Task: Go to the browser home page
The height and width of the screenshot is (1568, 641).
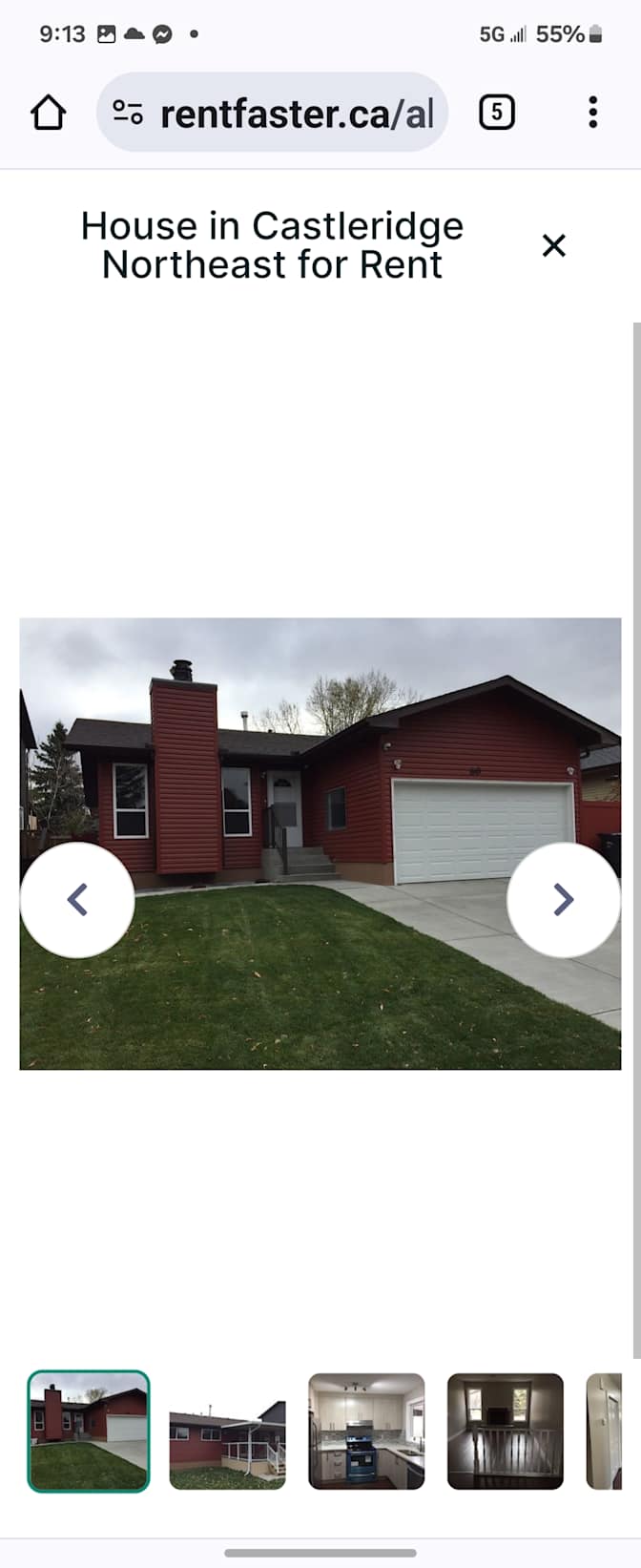Action: pos(48,113)
